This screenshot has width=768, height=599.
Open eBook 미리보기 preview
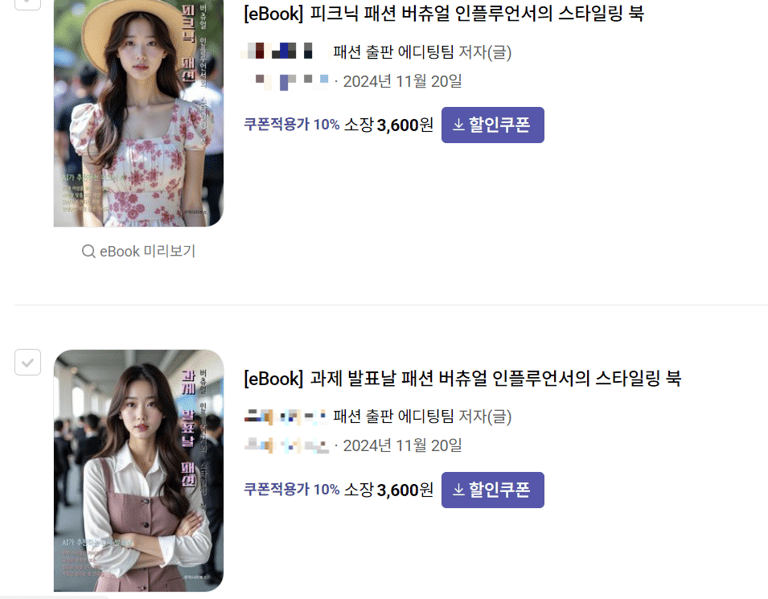(138, 251)
